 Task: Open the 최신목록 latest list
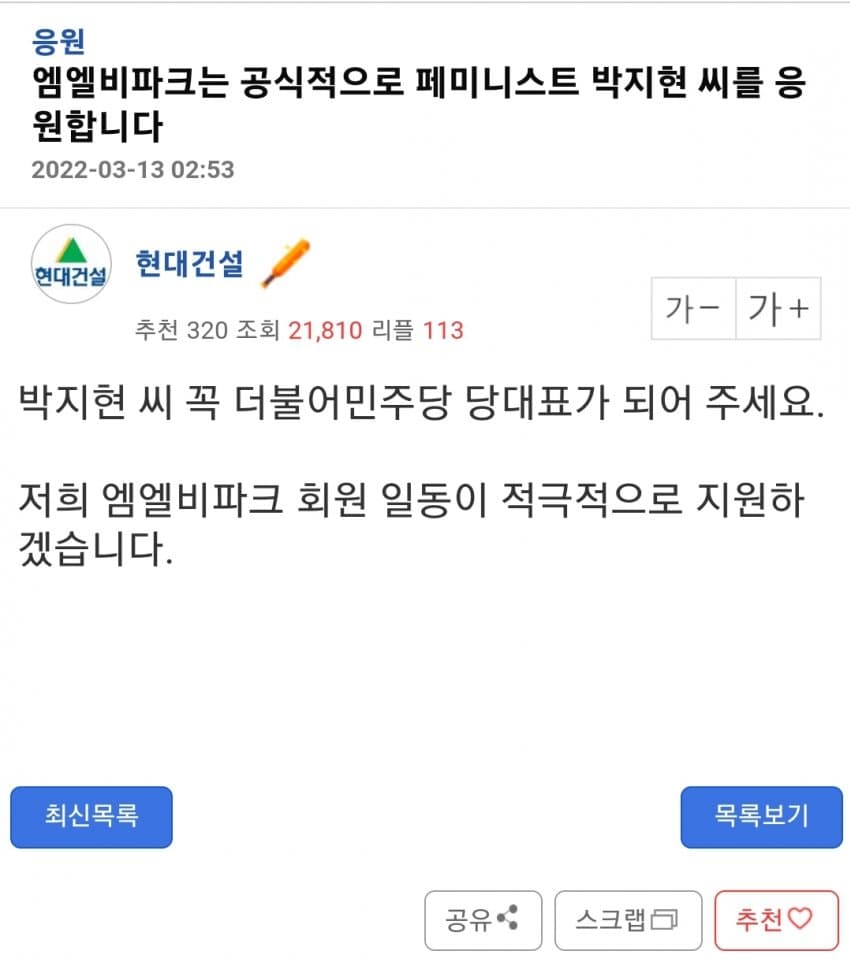(91, 817)
